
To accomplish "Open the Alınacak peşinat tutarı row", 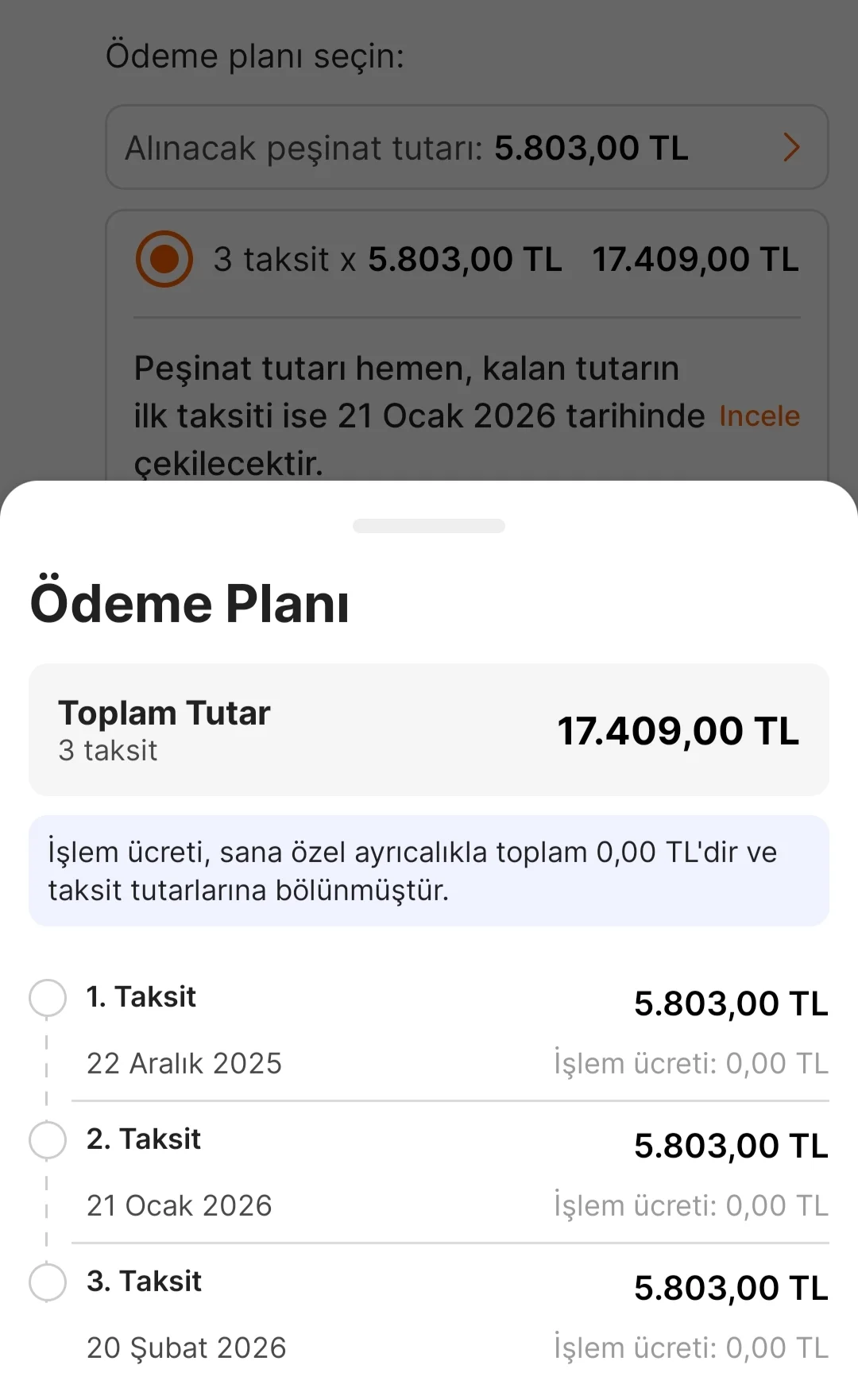I will 466,148.
